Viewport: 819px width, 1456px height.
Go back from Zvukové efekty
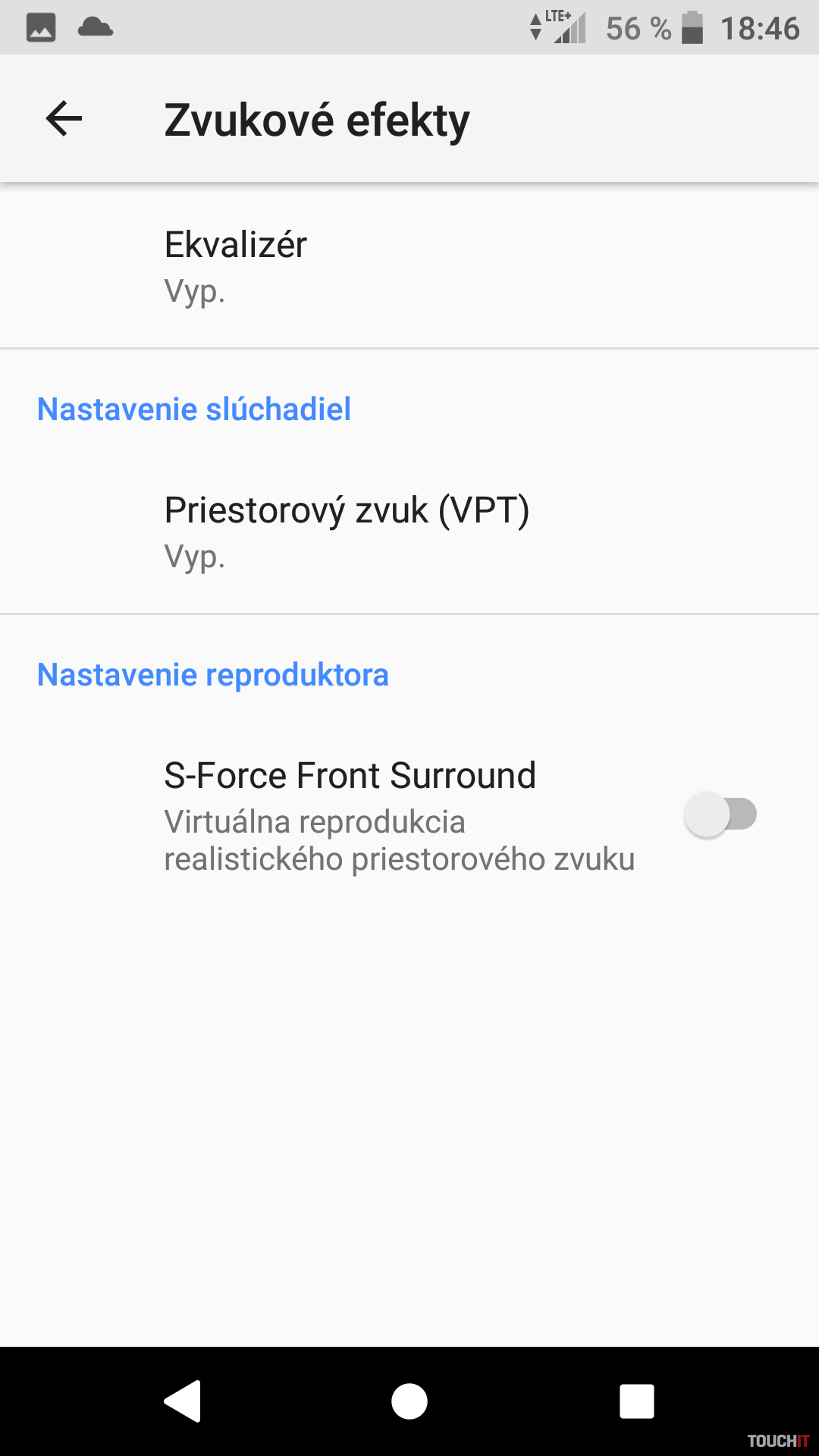pos(64,119)
